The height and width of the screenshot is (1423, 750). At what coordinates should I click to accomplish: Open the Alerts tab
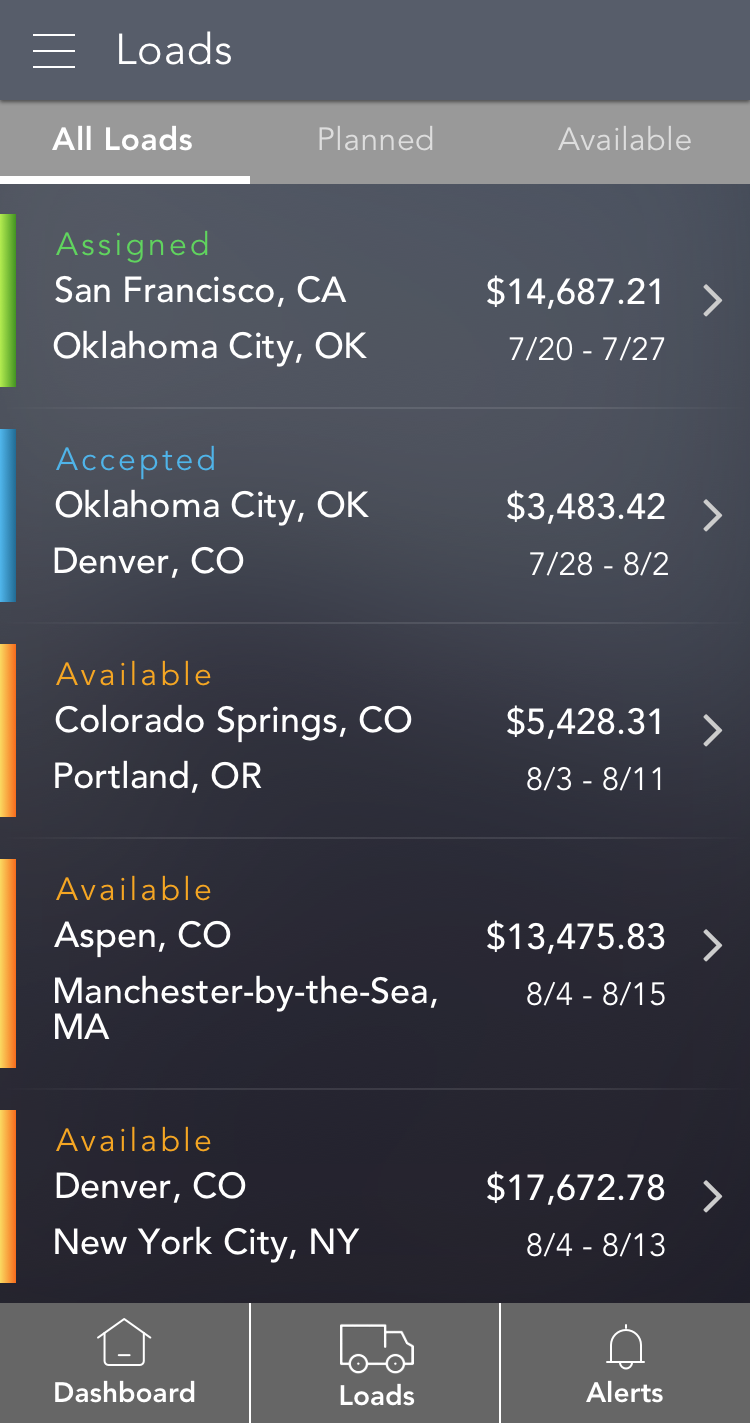pos(625,1363)
